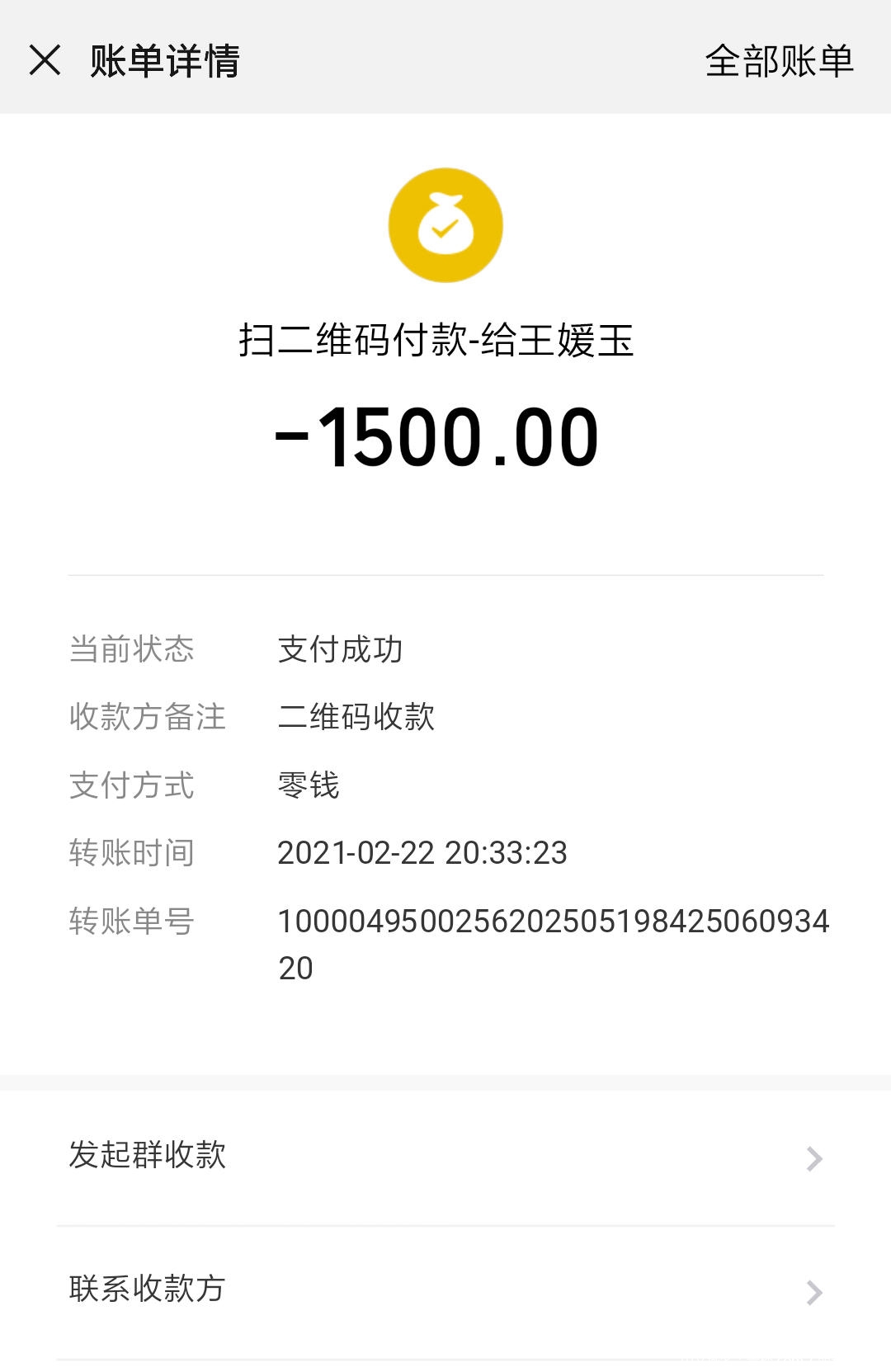Close the bill details page
The width and height of the screenshot is (891, 1372).
coord(45,60)
